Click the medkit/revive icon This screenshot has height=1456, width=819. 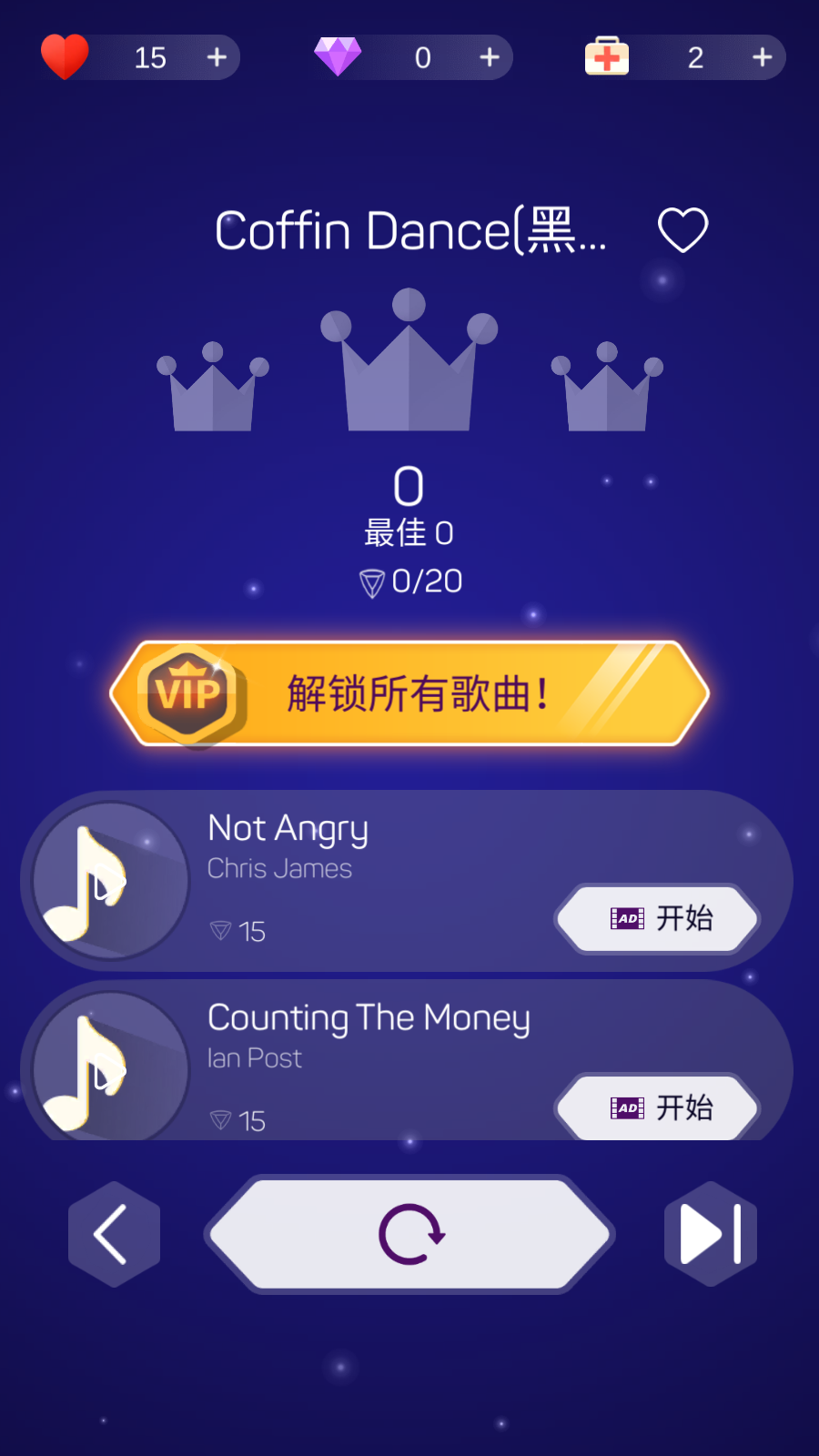click(x=608, y=56)
